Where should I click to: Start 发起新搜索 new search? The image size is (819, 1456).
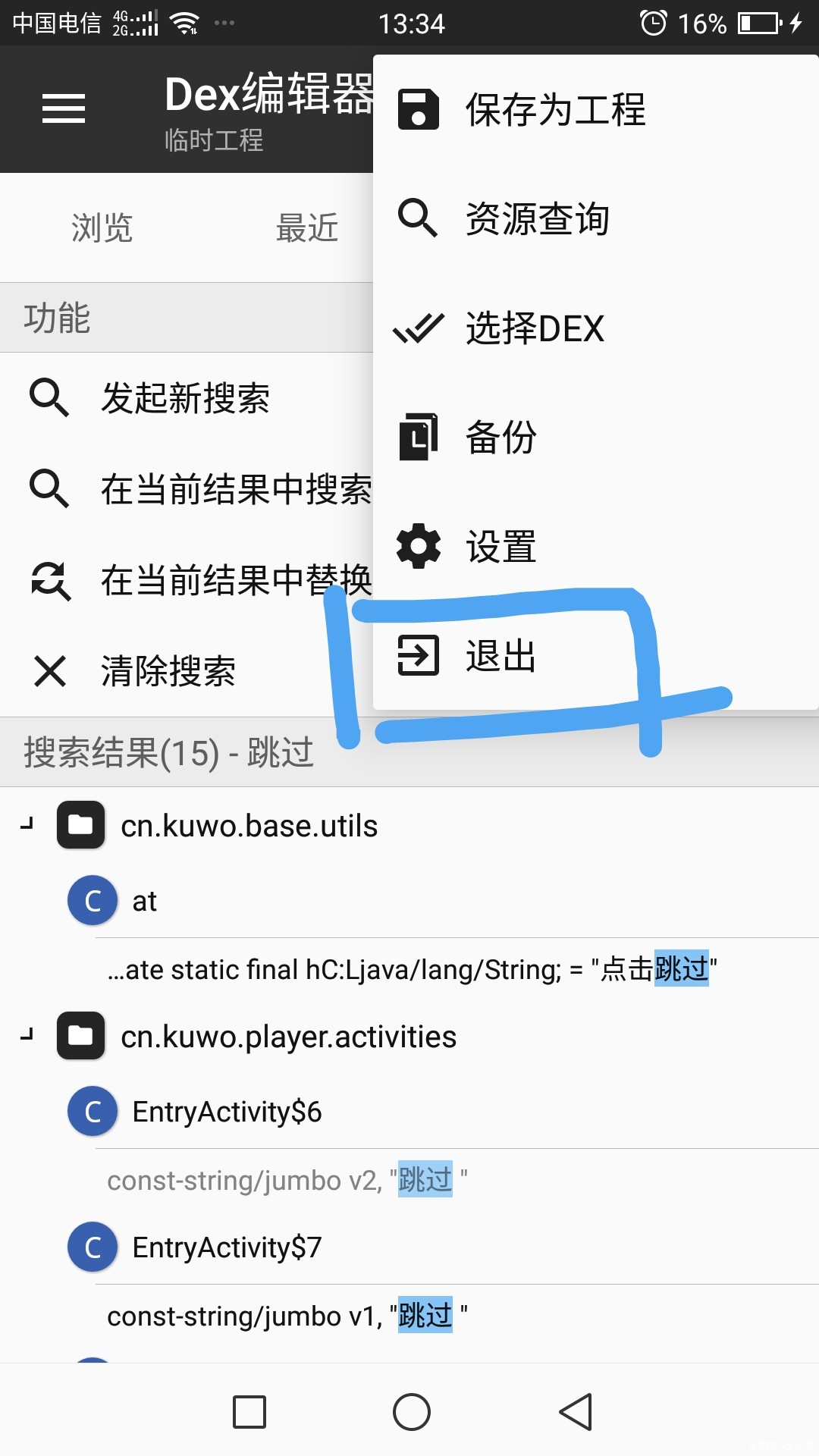pos(185,398)
